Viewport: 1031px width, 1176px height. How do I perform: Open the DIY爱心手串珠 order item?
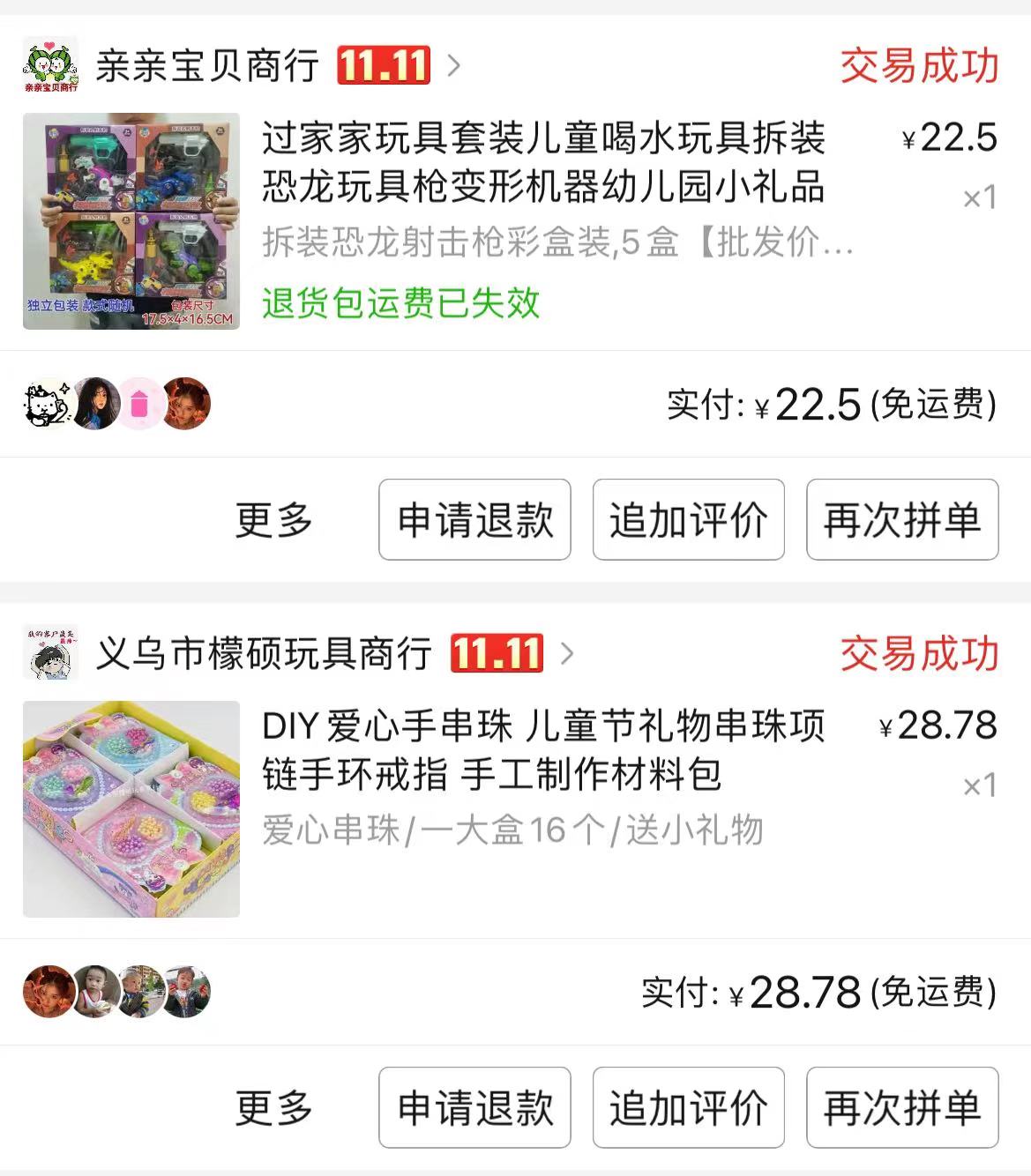[x=542, y=750]
